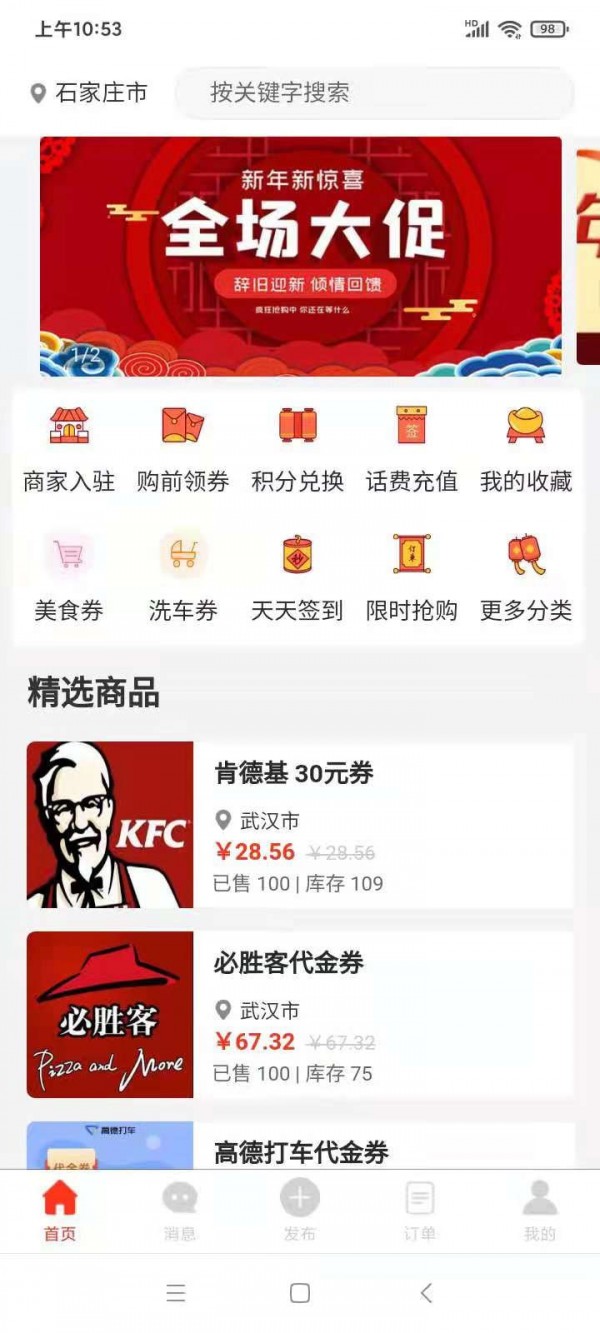Screen dimensions: 600x1333
Task: Open 天天签到 daily check-in
Action: pos(298,577)
